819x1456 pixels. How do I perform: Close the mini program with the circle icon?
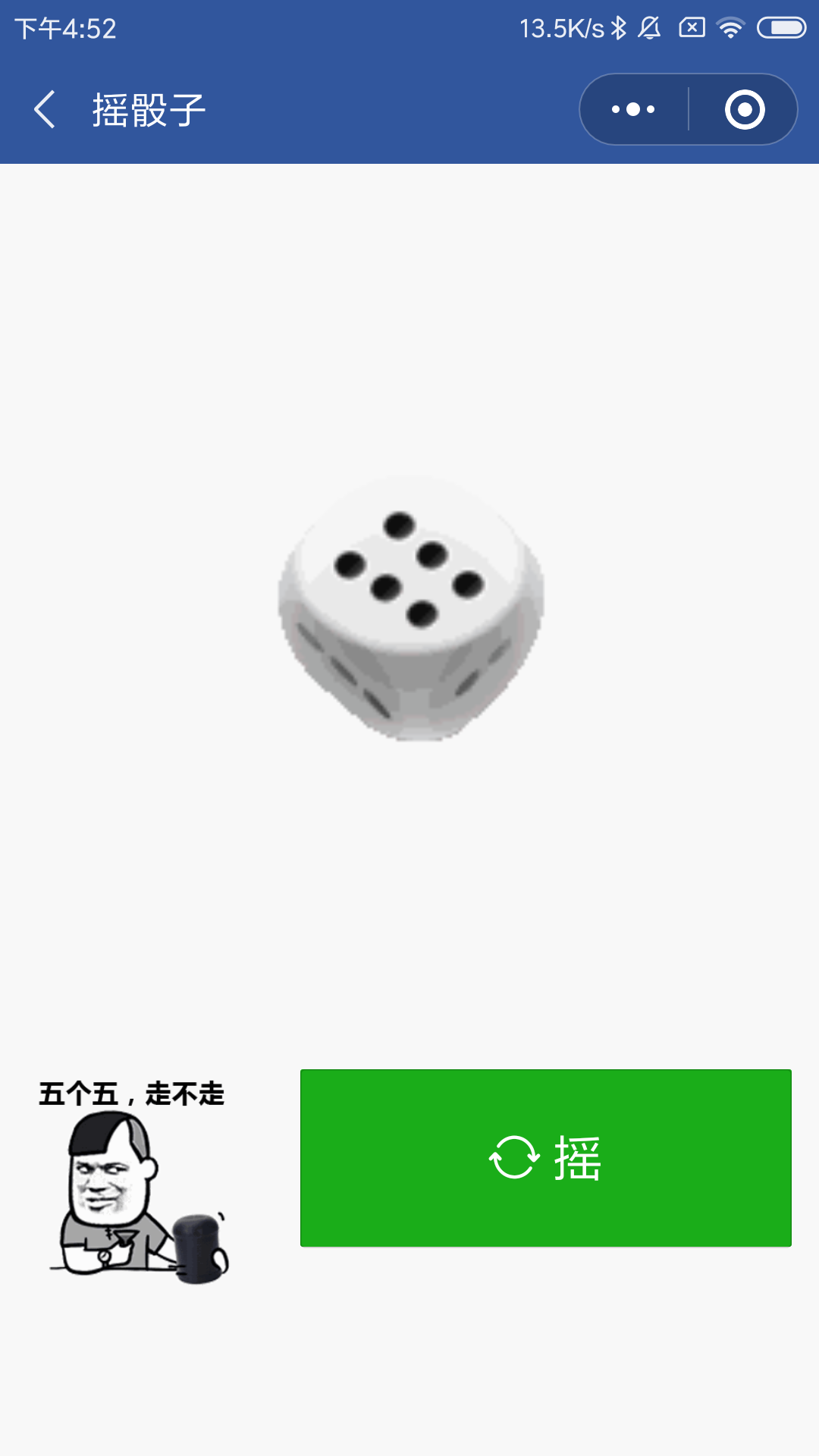pyautogui.click(x=745, y=109)
